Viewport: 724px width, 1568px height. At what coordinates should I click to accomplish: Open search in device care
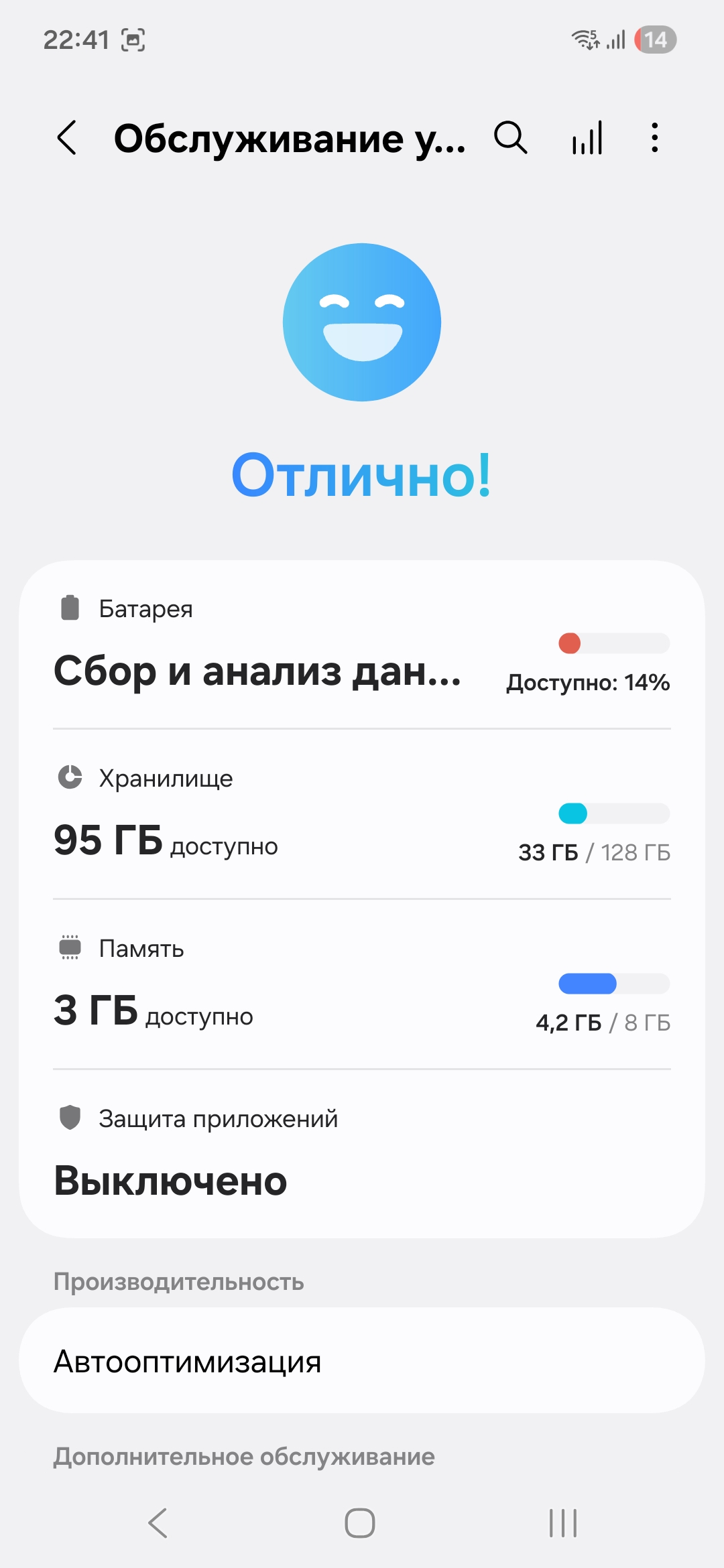[511, 138]
